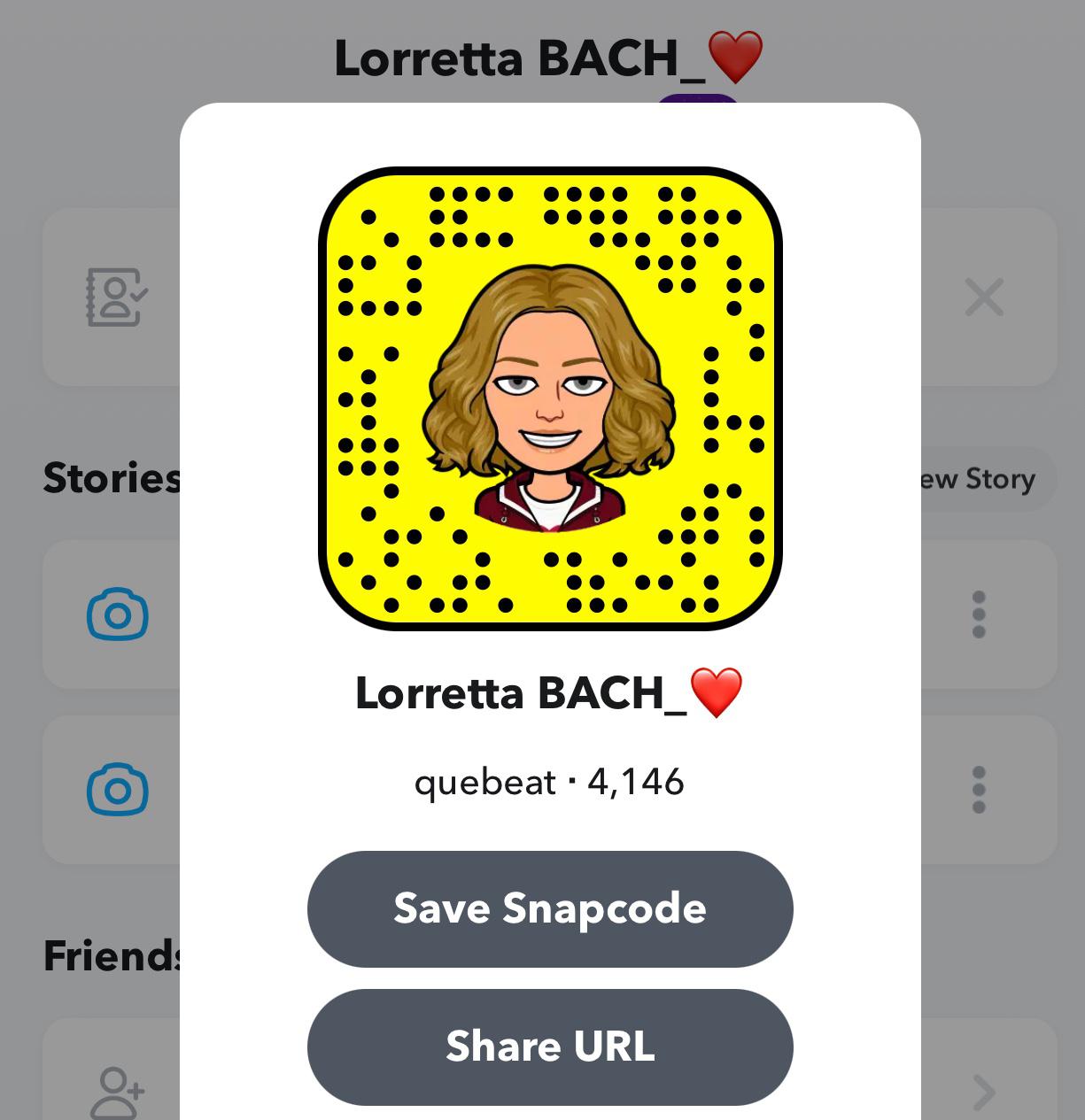The width and height of the screenshot is (1085, 1120).
Task: Save the Snapcode image
Action: tap(549, 908)
